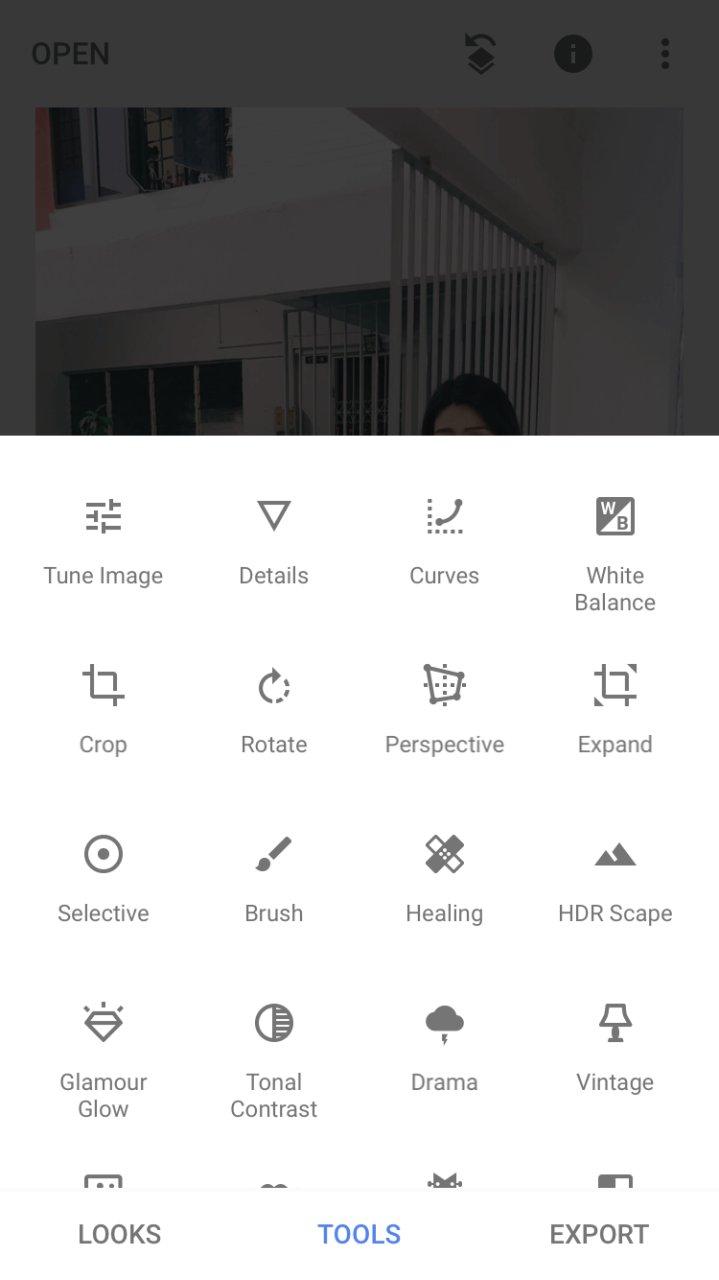Choose the Vintage filter
719x1280 pixels.
(x=614, y=1048)
